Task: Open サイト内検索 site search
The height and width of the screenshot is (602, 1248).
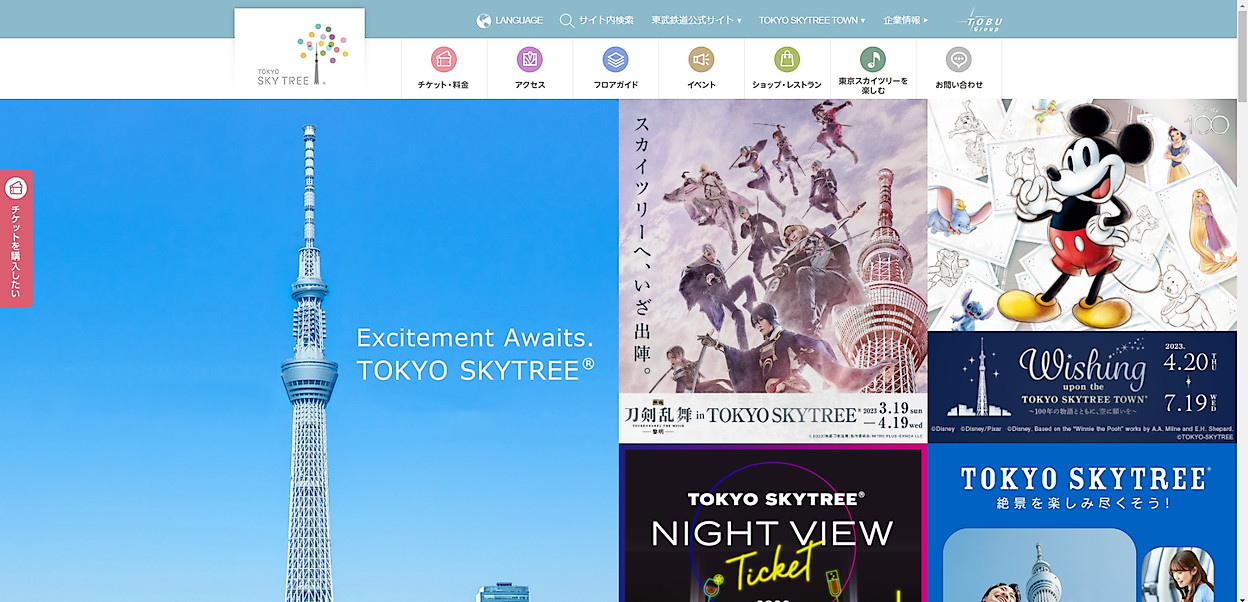Action: tap(596, 20)
